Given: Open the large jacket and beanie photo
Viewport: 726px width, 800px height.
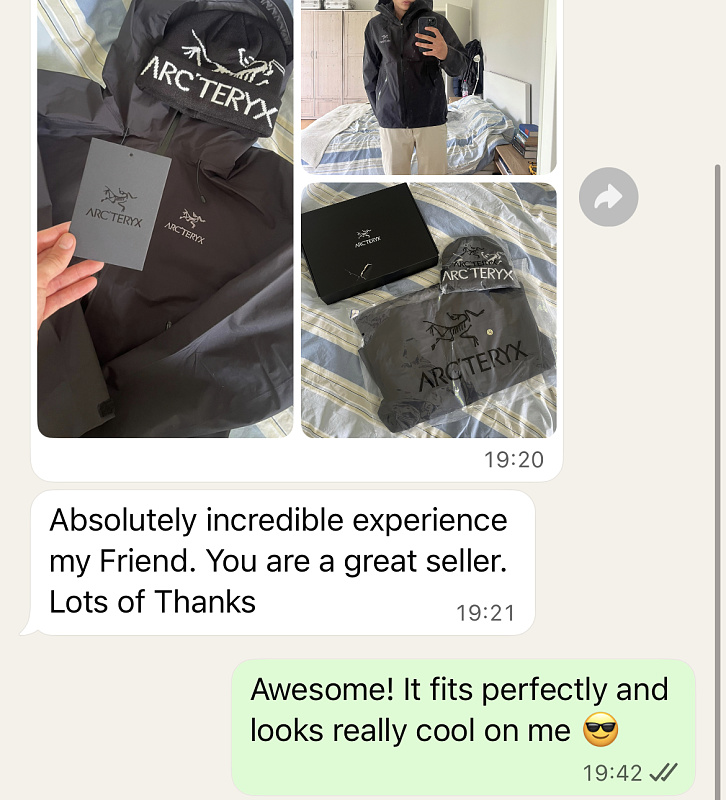Looking at the screenshot, I should point(165,219).
